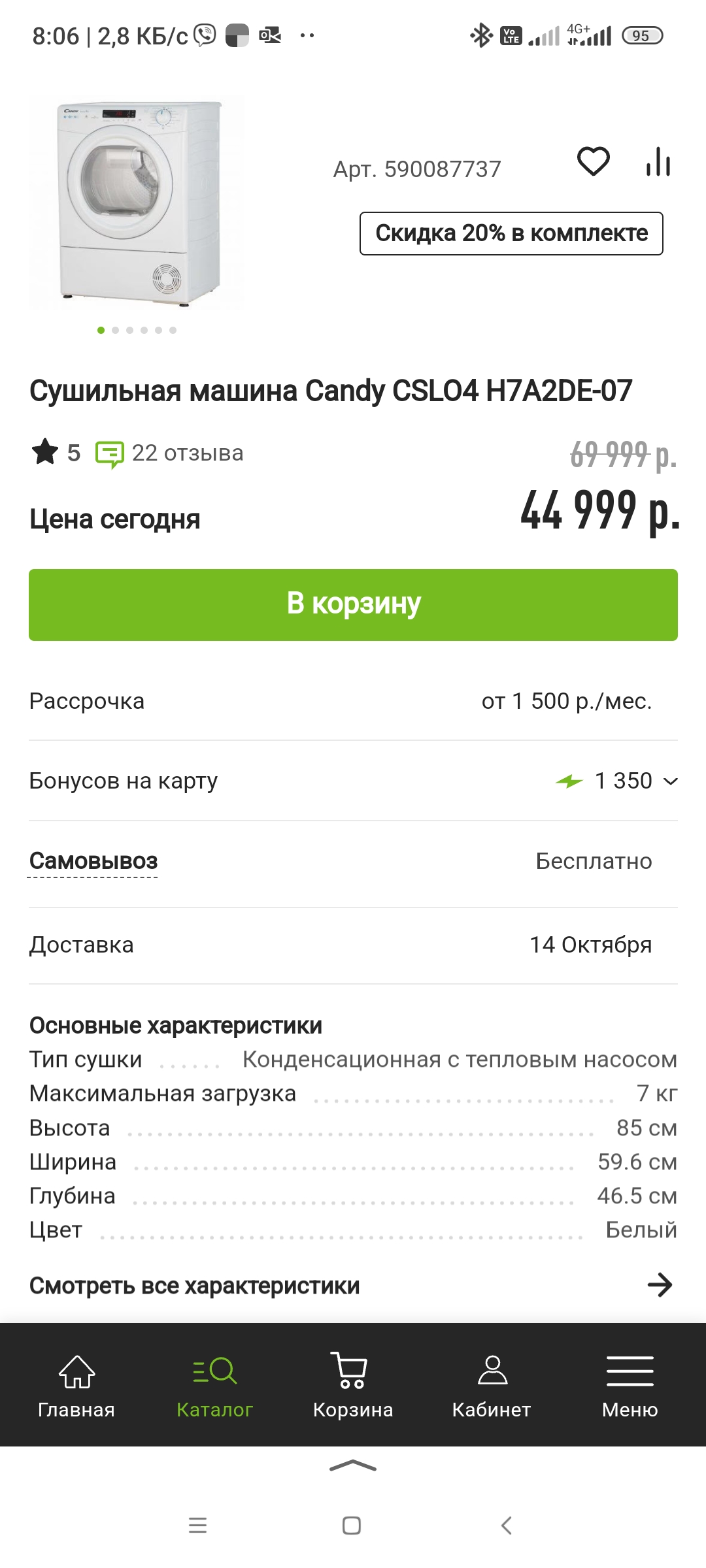Switch to the Каталог tab
This screenshot has height=1568, width=706.
pyautogui.click(x=214, y=1385)
